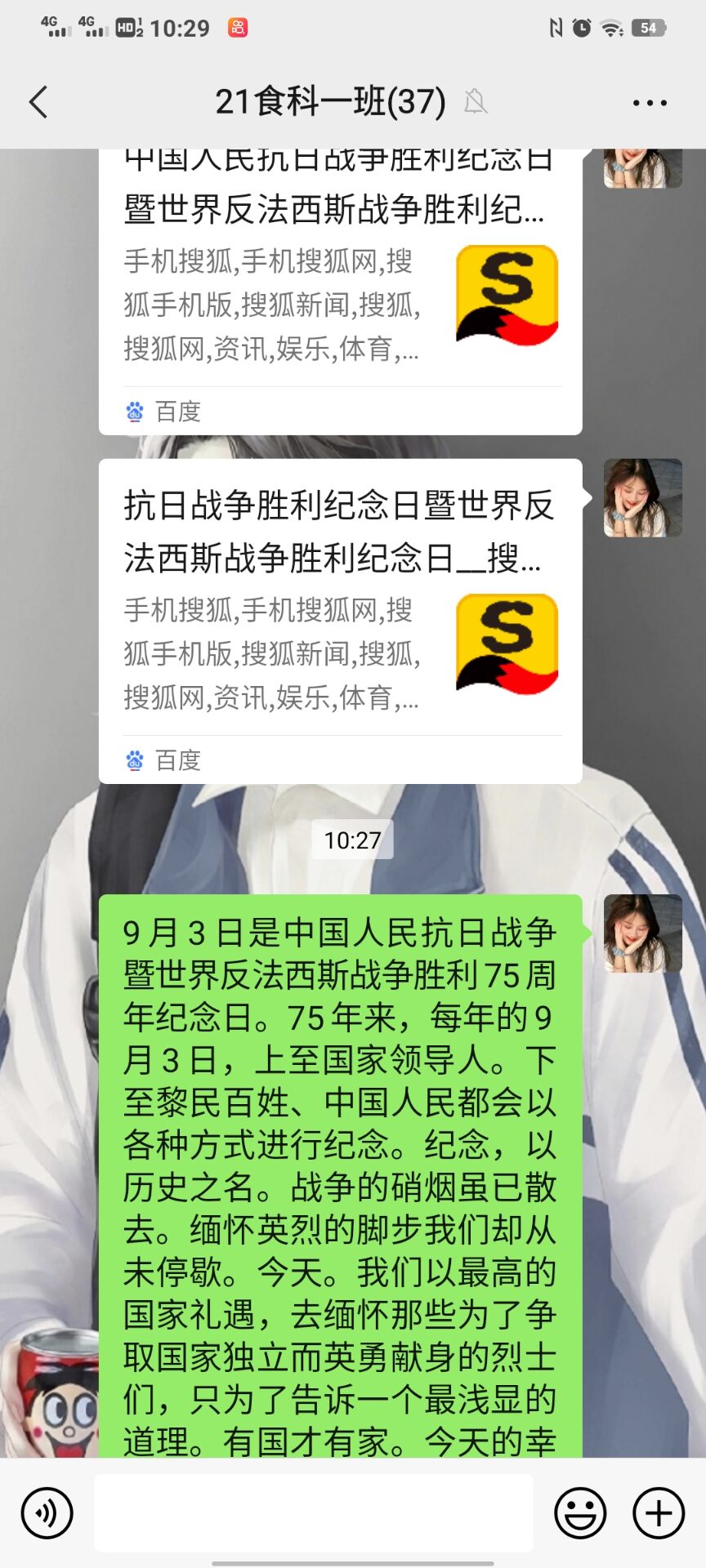Go back from the 21食科一班 chat
The width and height of the screenshot is (706, 1568).
point(38,103)
